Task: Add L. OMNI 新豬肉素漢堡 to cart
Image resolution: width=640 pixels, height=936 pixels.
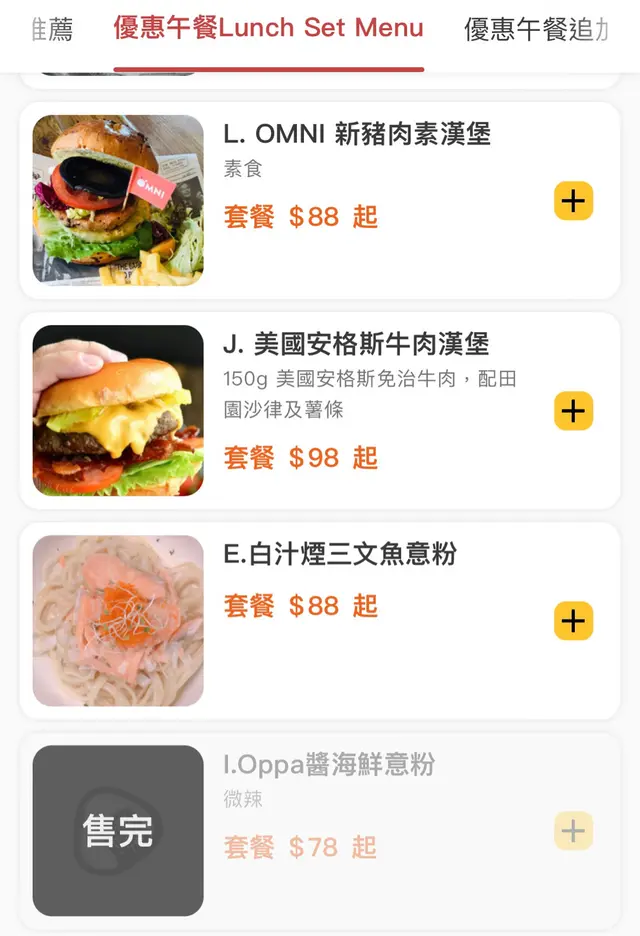Action: coord(573,201)
